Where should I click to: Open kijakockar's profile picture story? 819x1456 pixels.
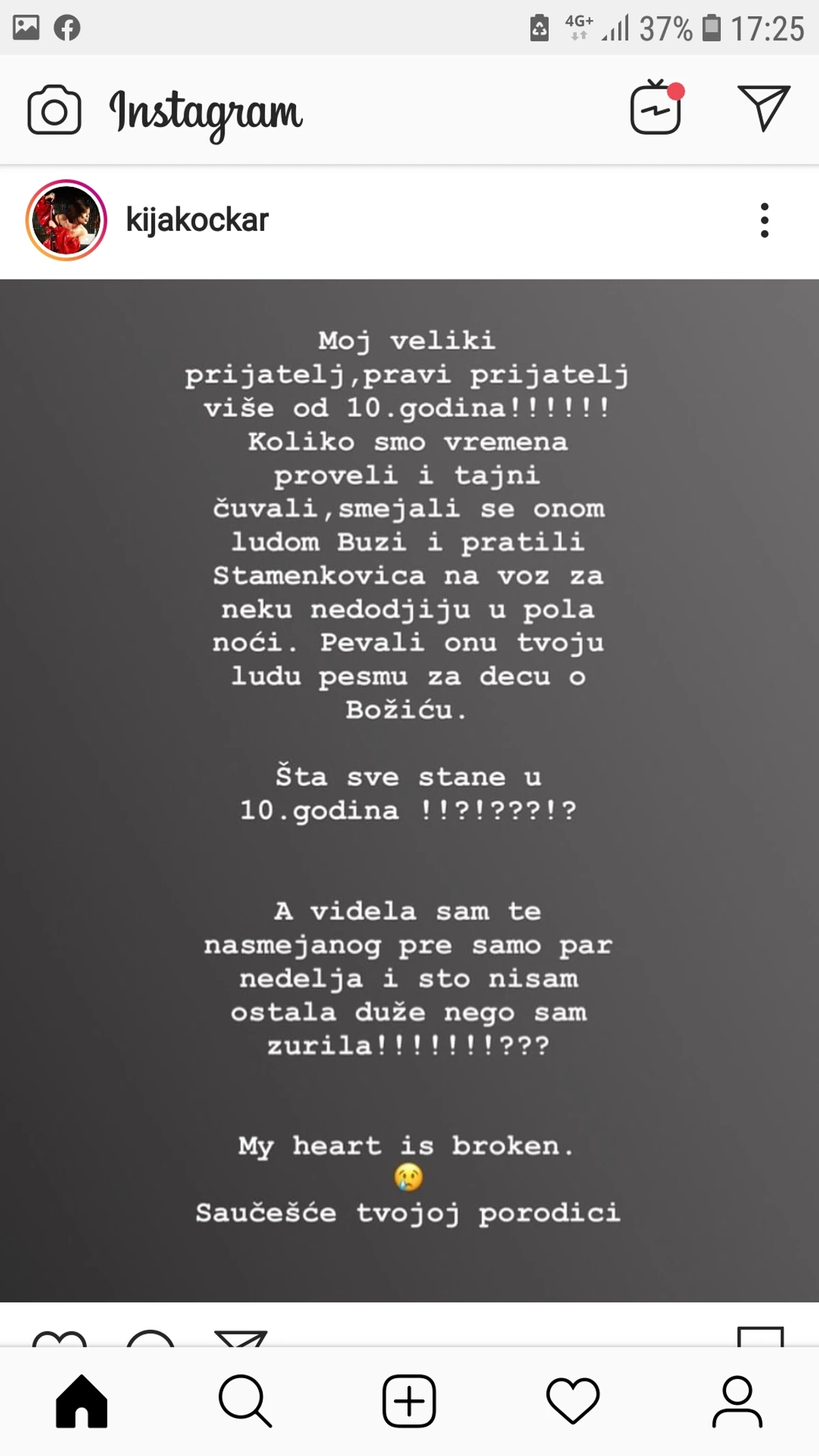click(x=66, y=220)
